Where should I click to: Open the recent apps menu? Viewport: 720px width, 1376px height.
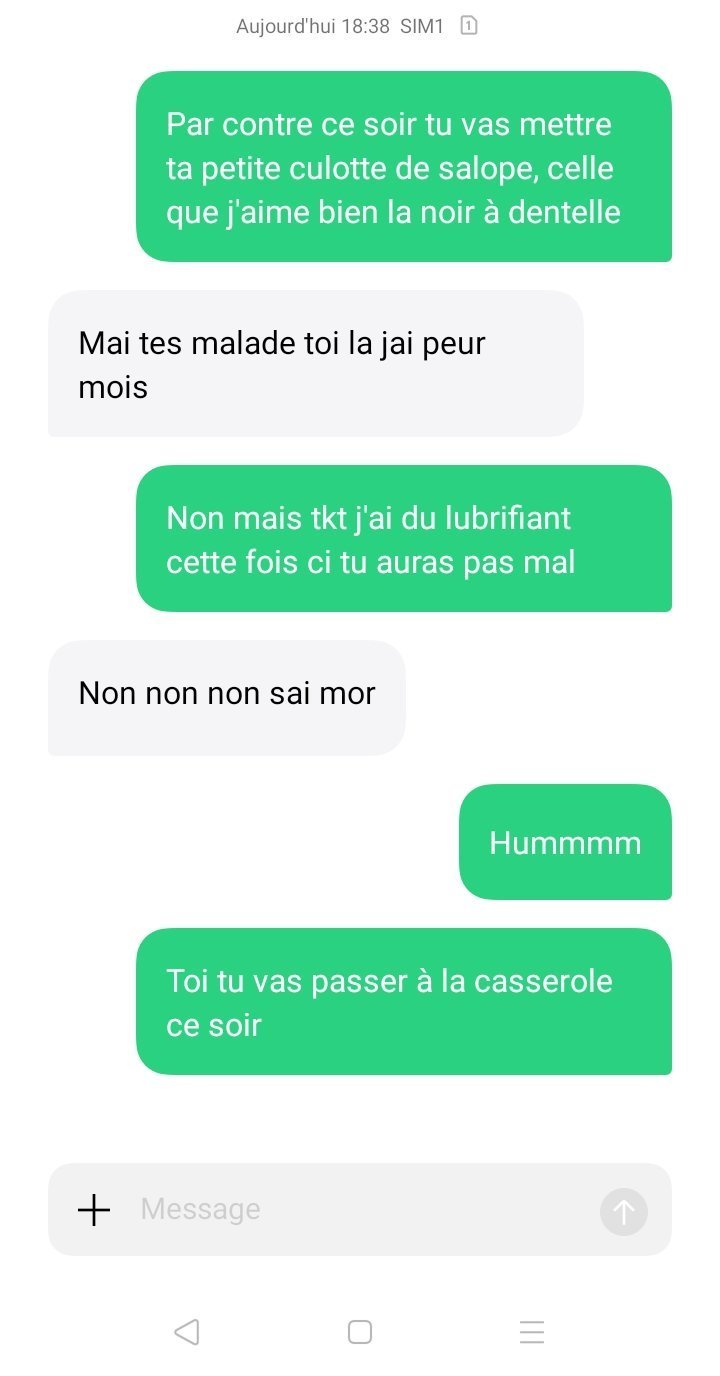click(x=532, y=1332)
